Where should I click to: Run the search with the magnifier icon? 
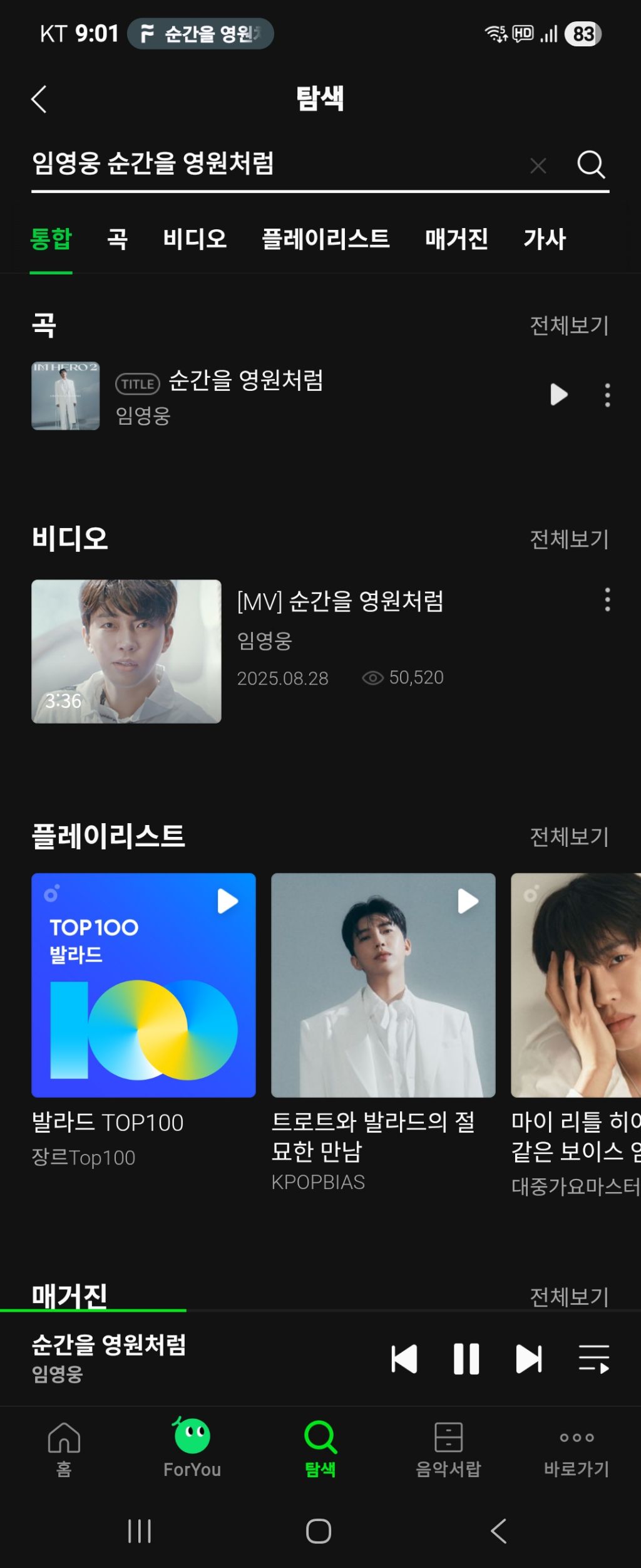[590, 165]
